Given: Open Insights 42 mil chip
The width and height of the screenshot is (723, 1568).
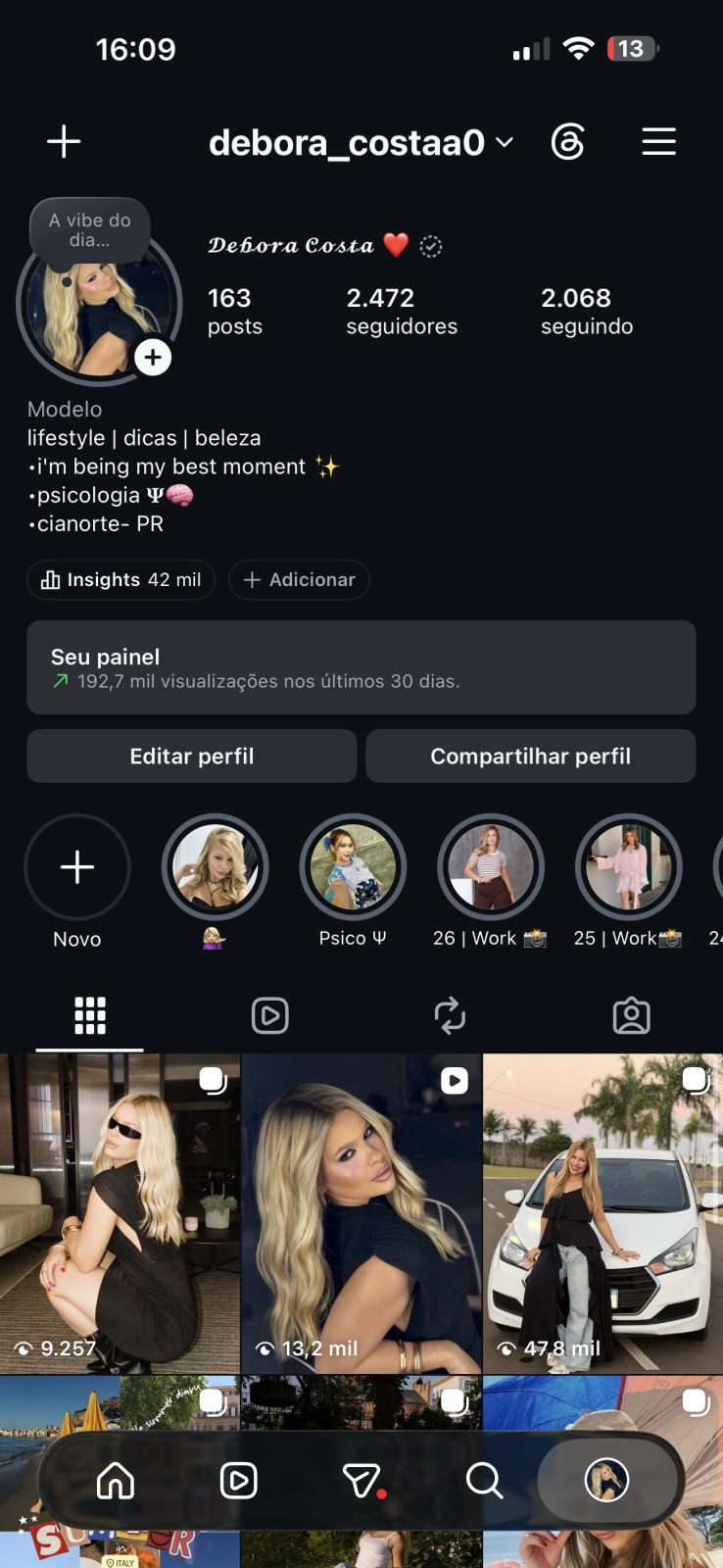Looking at the screenshot, I should [x=120, y=580].
